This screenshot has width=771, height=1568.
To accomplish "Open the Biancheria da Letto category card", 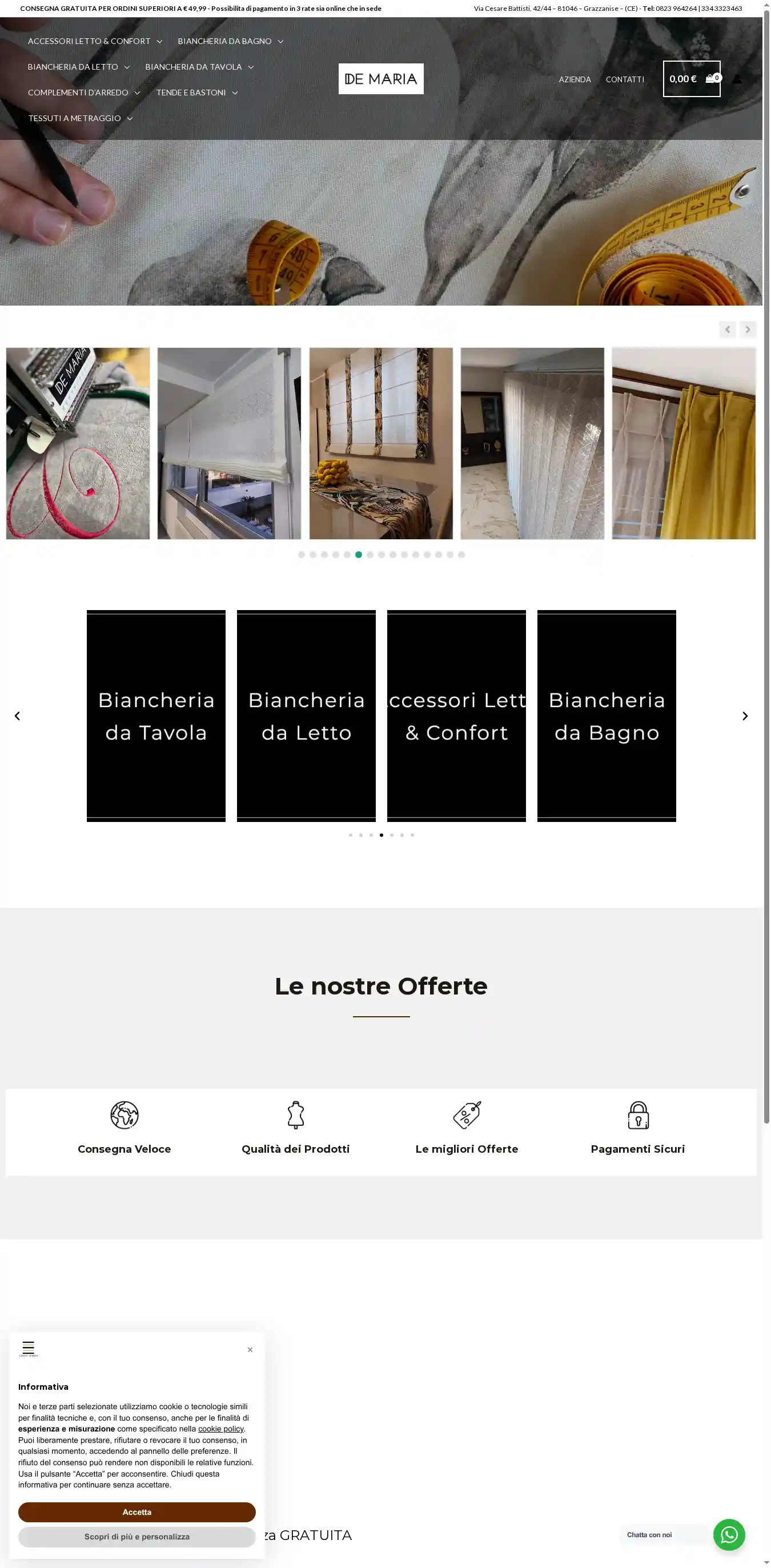I will click(x=306, y=716).
